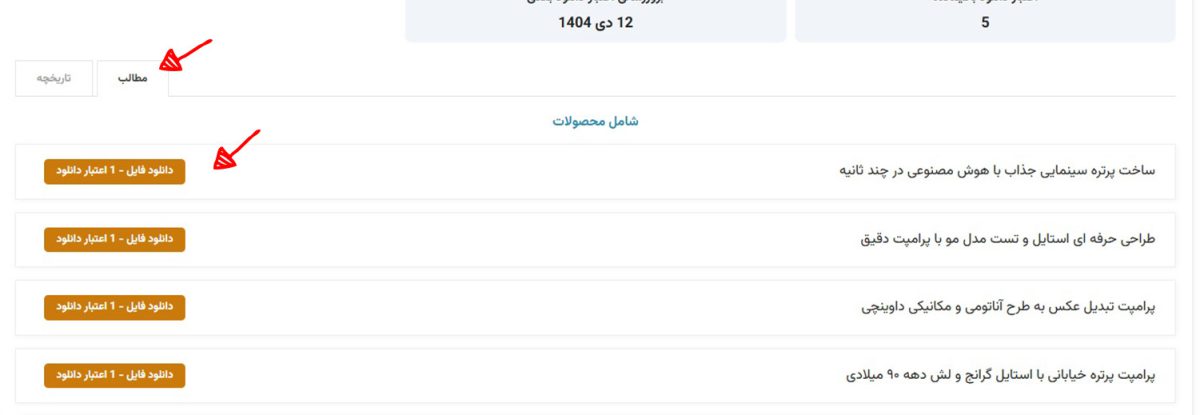
Task: Download file for ساخت پرتره سینمایی جذاب
Action: [114, 171]
